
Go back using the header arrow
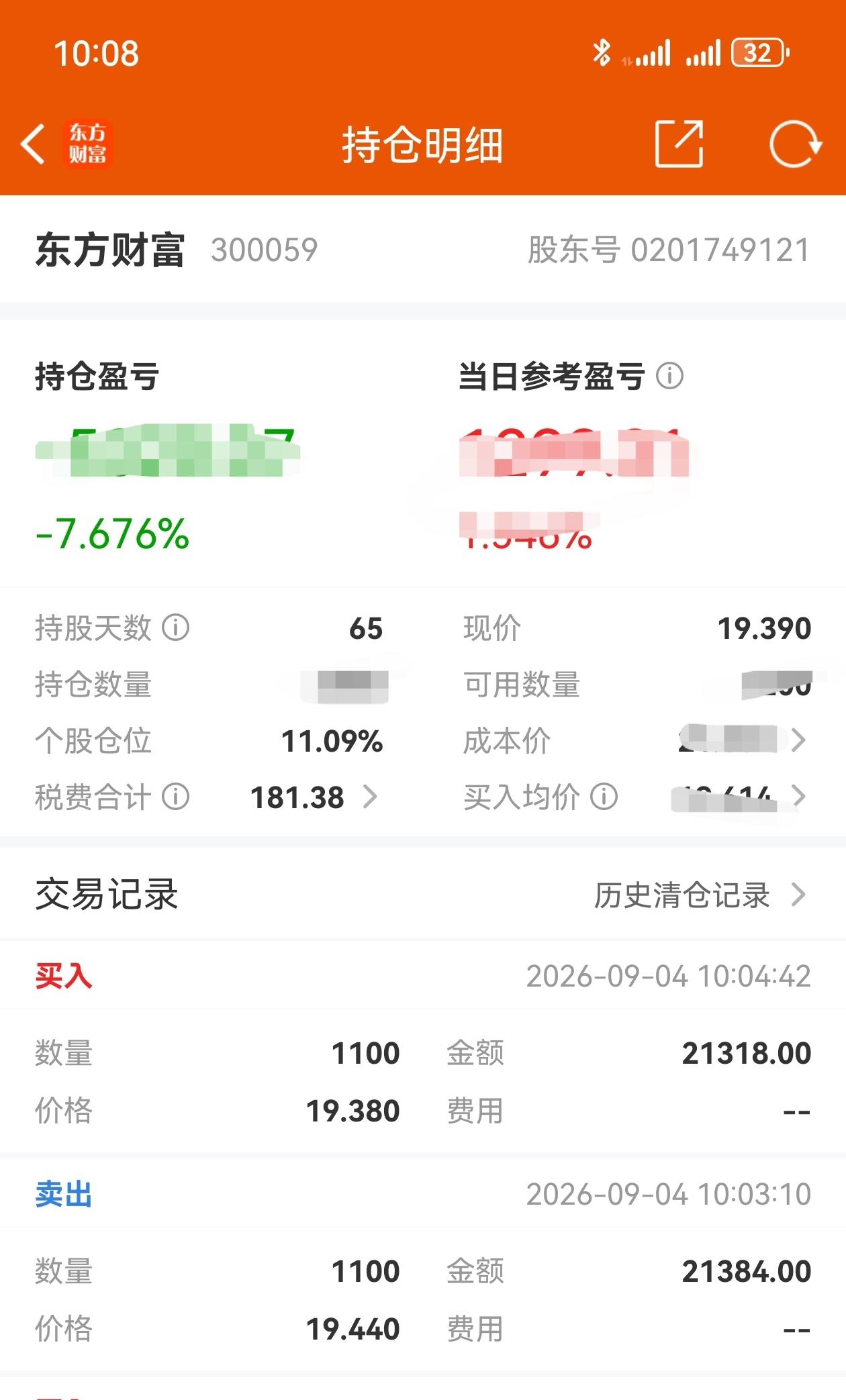(x=33, y=144)
